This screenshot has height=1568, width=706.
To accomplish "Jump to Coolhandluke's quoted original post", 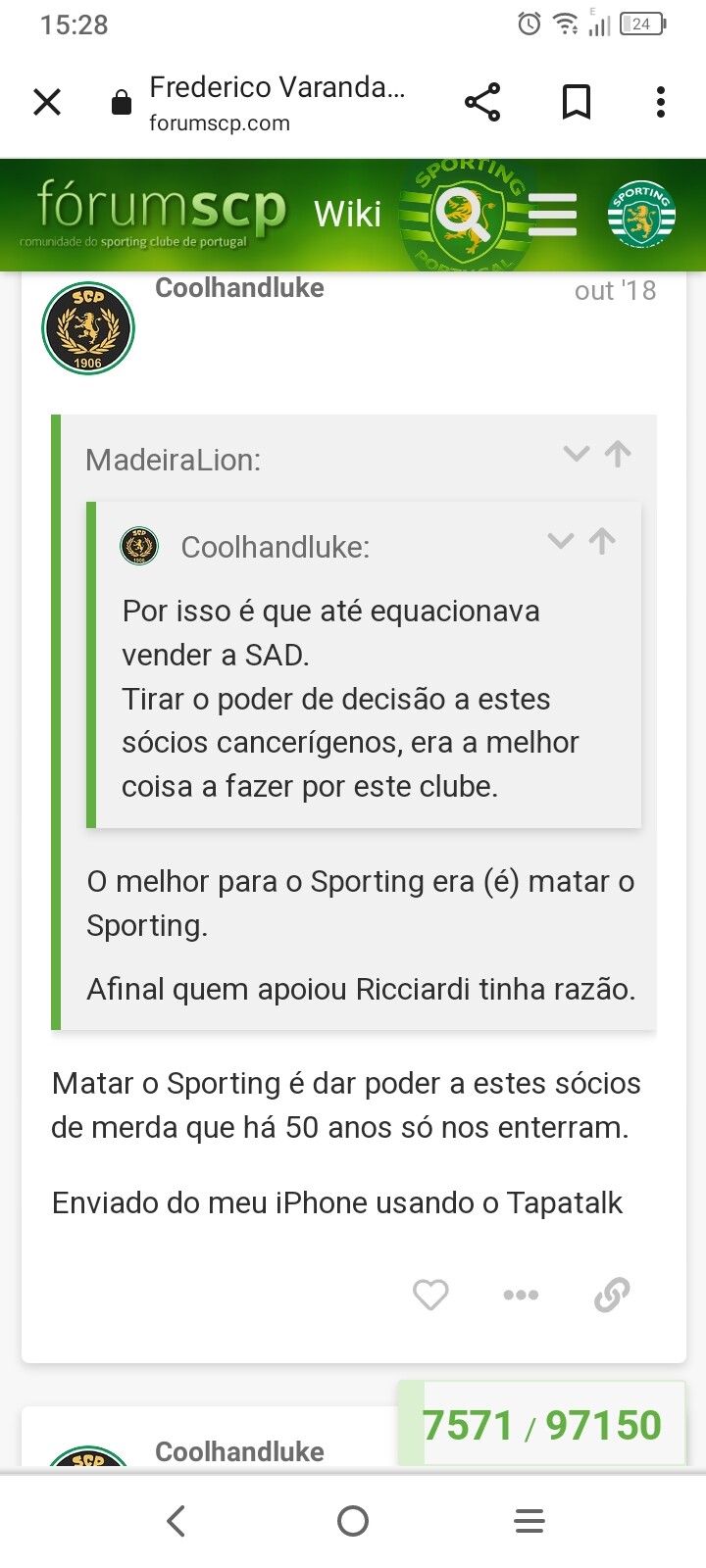I will coord(602,541).
